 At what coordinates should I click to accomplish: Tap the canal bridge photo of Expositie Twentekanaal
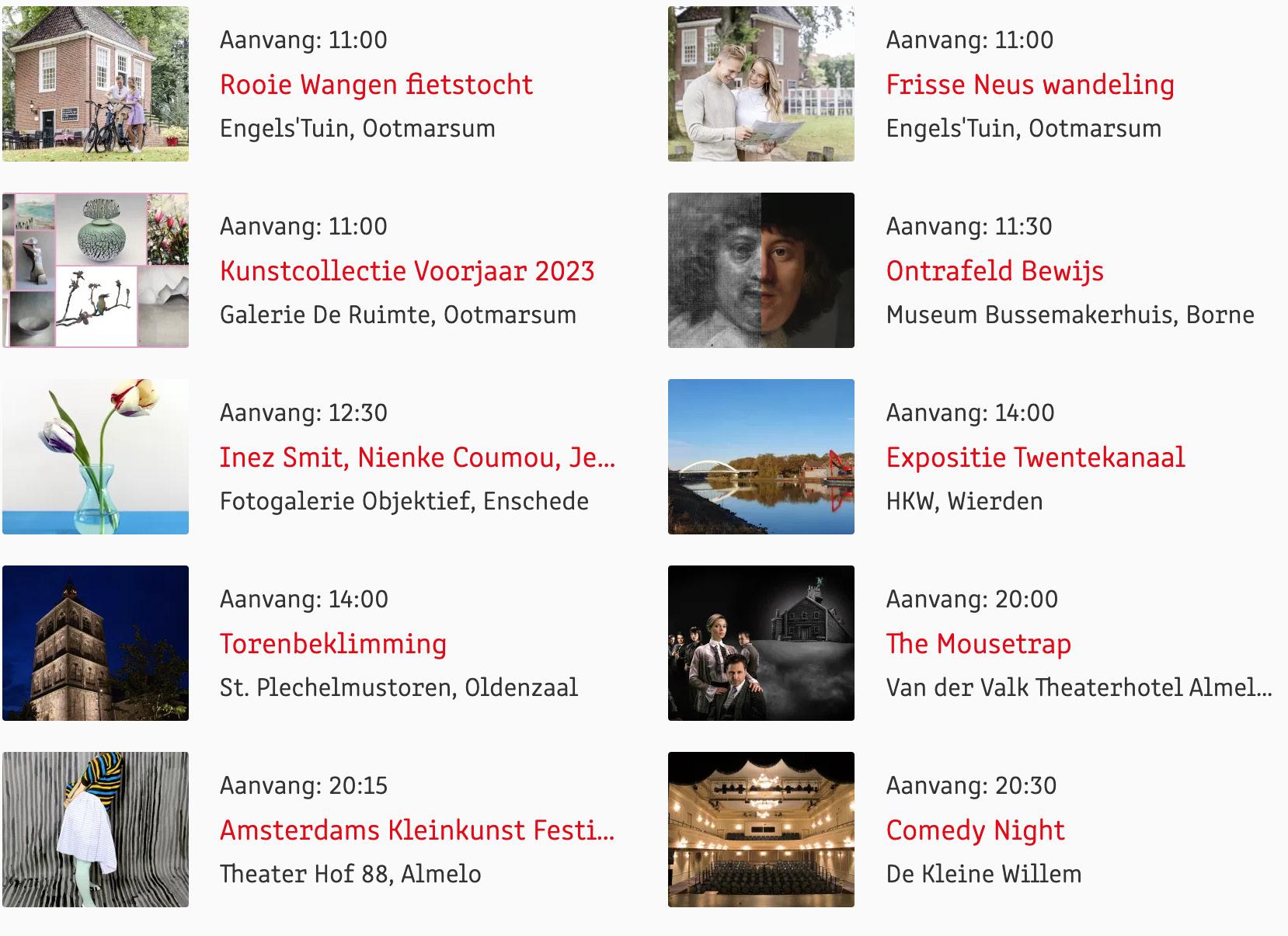[761, 457]
